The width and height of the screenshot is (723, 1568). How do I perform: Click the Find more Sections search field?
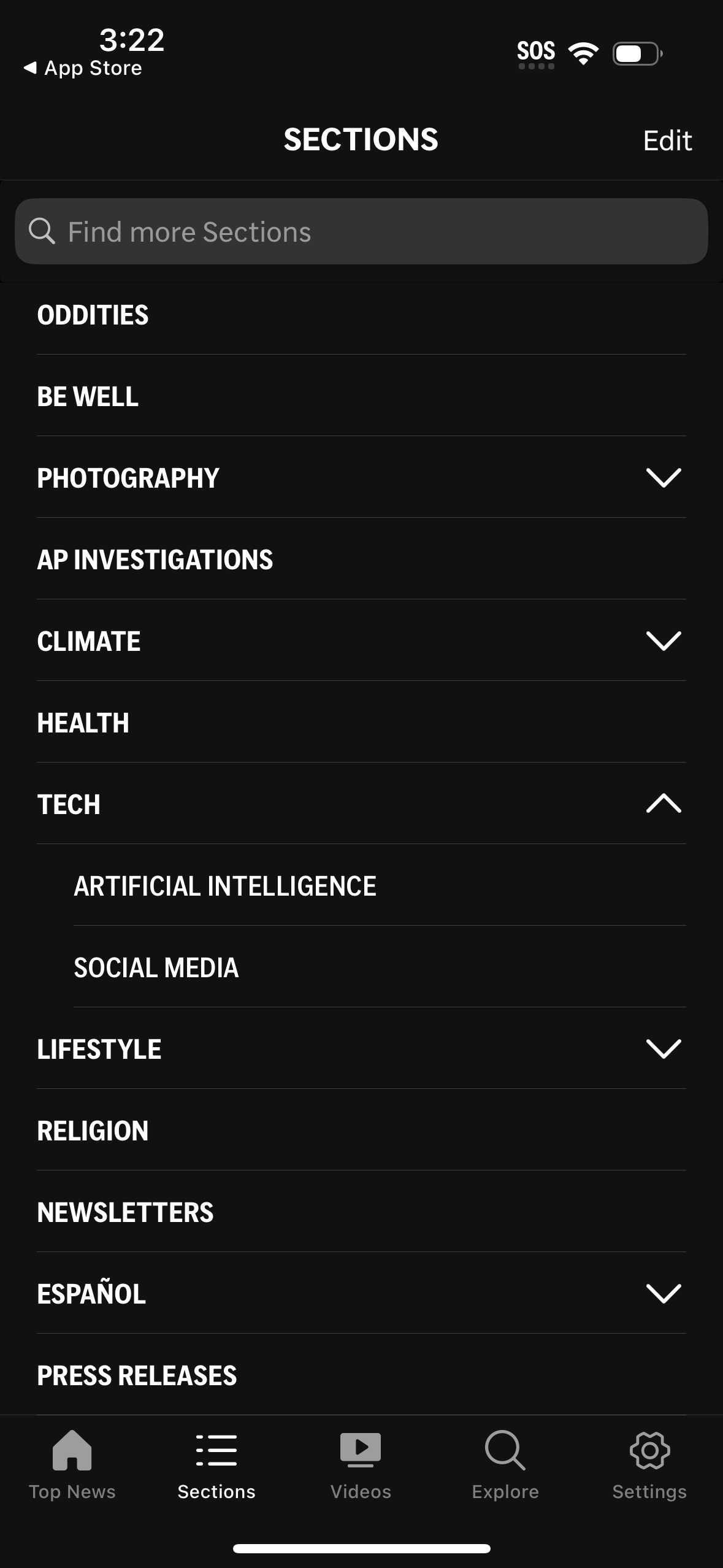[x=362, y=231]
